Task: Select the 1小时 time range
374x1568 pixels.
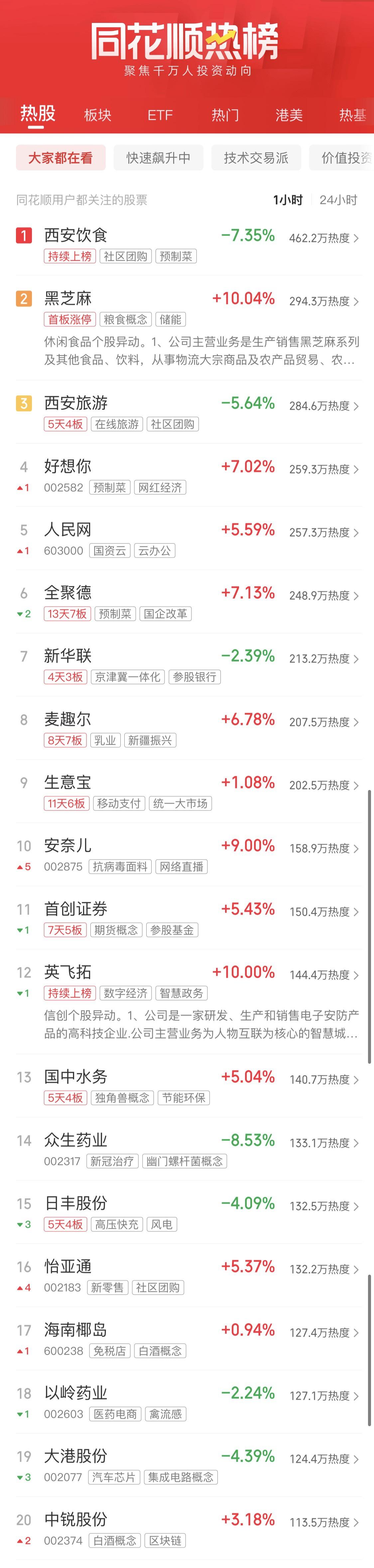Action: [x=288, y=200]
